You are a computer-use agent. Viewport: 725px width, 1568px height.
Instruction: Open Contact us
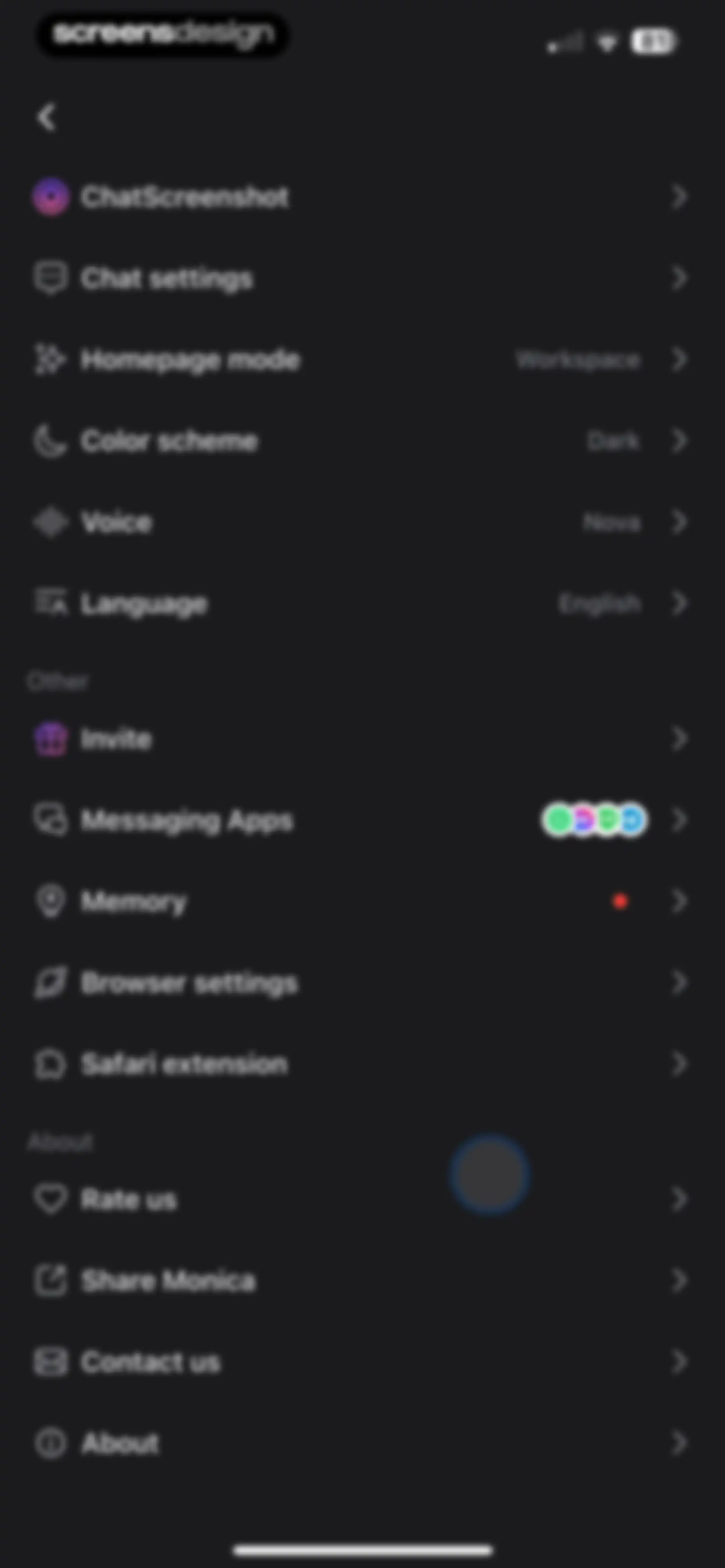point(362,1362)
